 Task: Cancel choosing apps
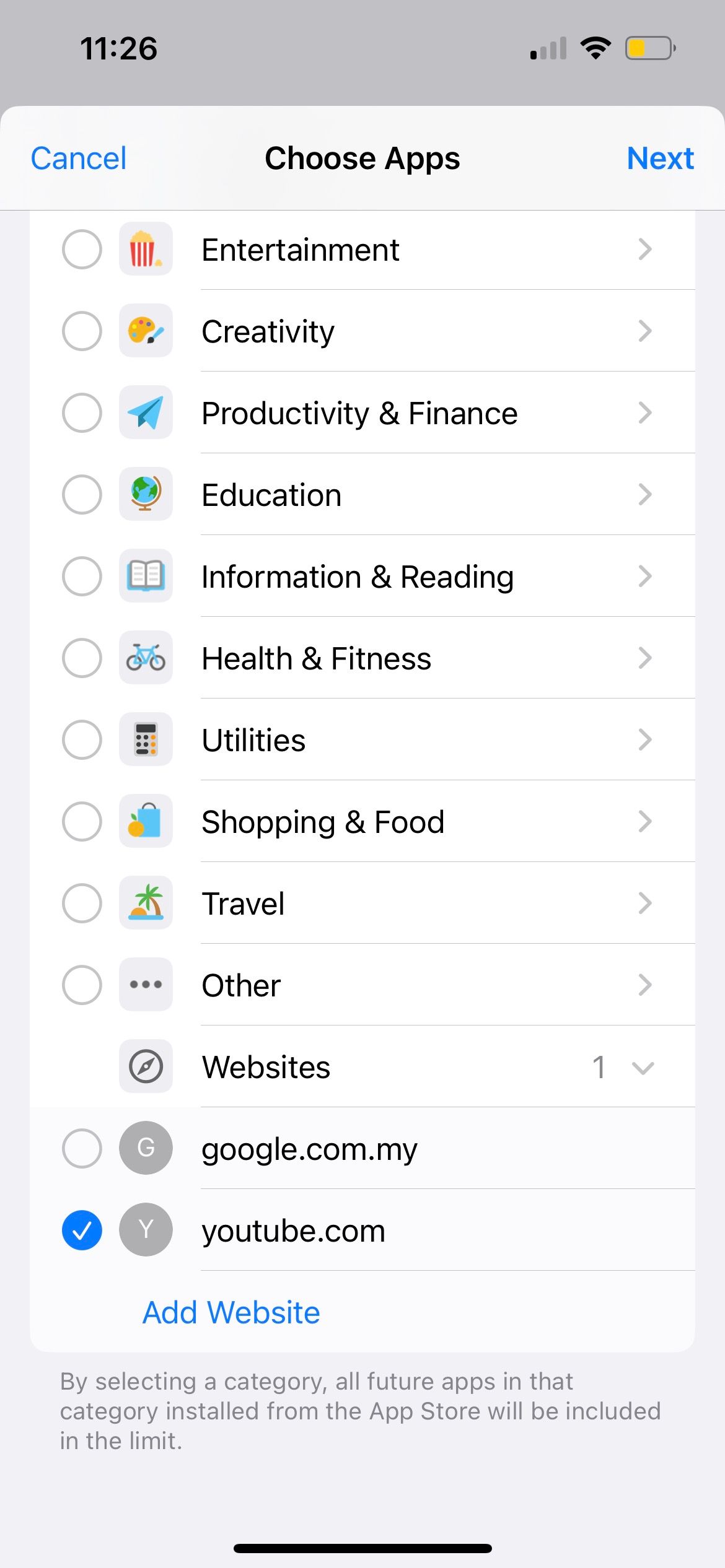click(79, 159)
